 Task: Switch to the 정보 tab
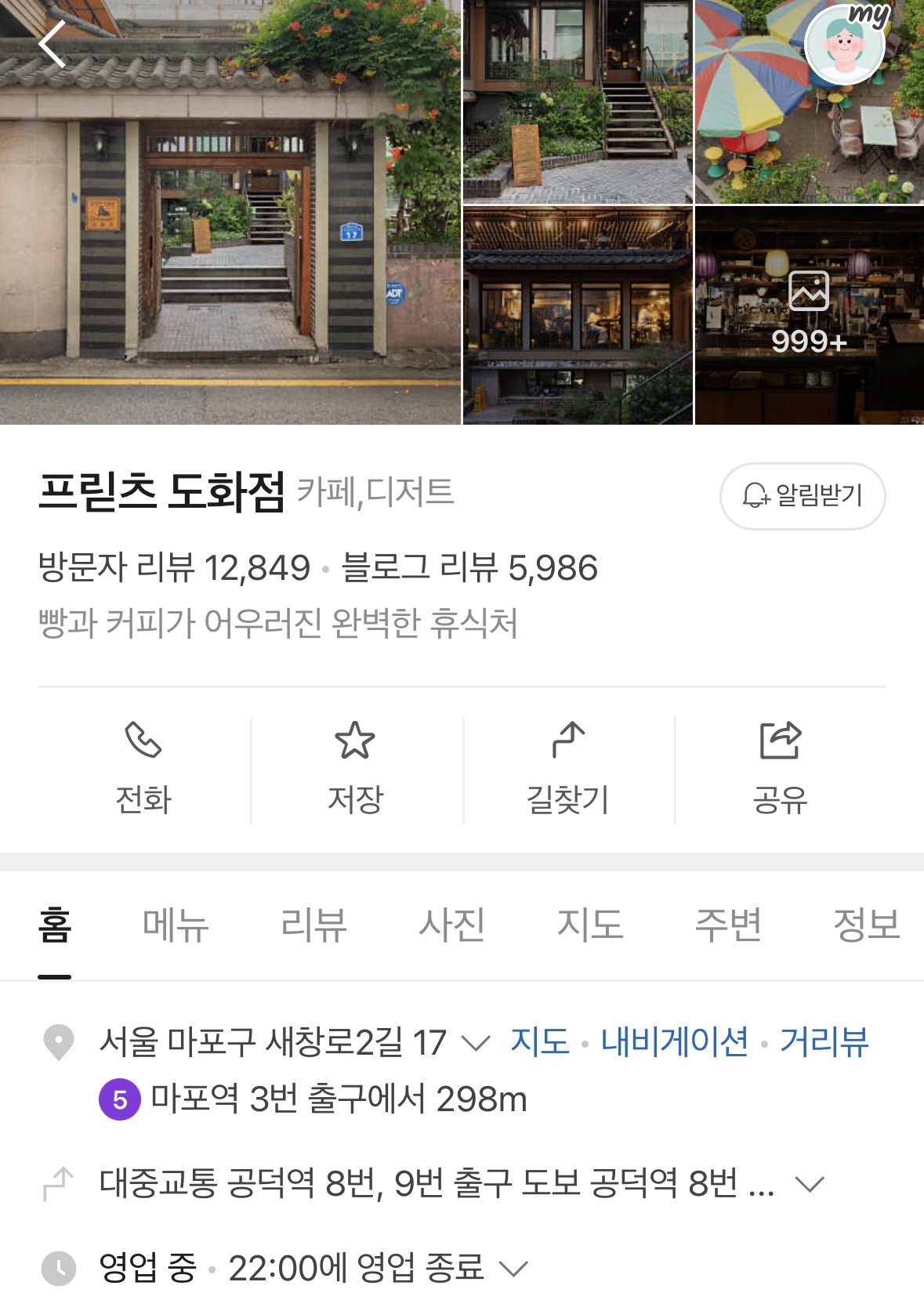[866, 925]
